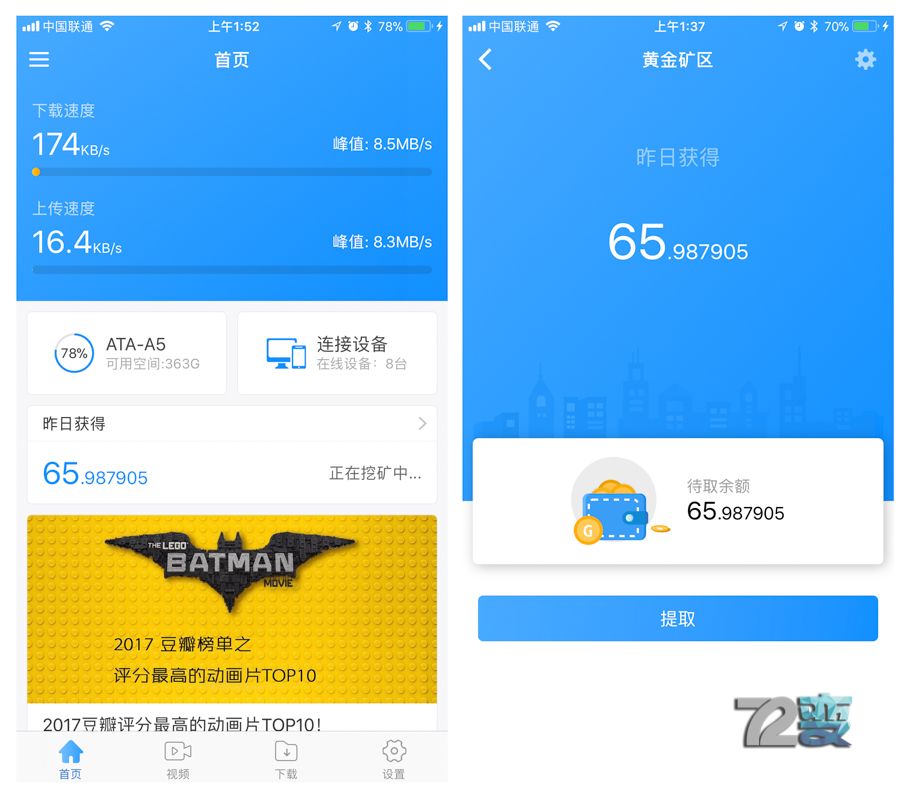Go back from the 黄金矿区 screen
This screenshot has width=914, height=800.
click(x=486, y=60)
